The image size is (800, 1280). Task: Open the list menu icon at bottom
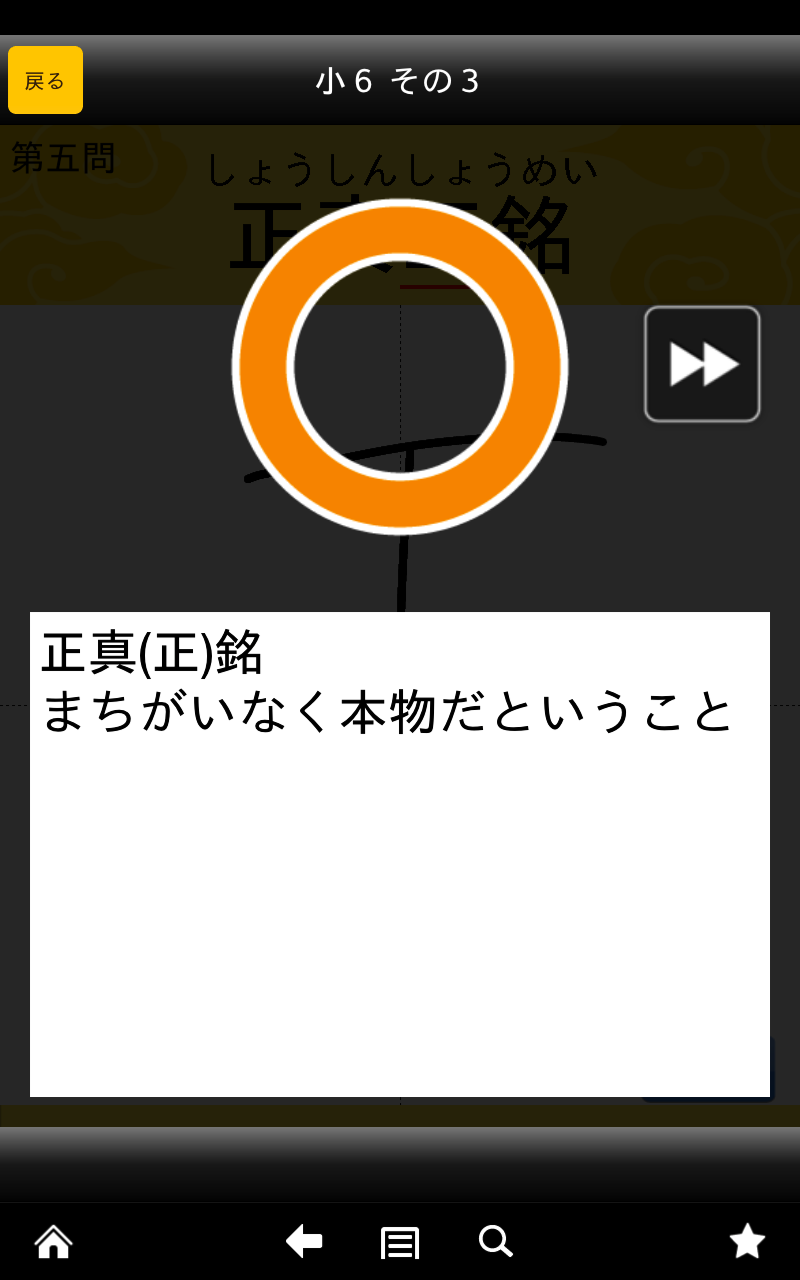(x=399, y=1241)
